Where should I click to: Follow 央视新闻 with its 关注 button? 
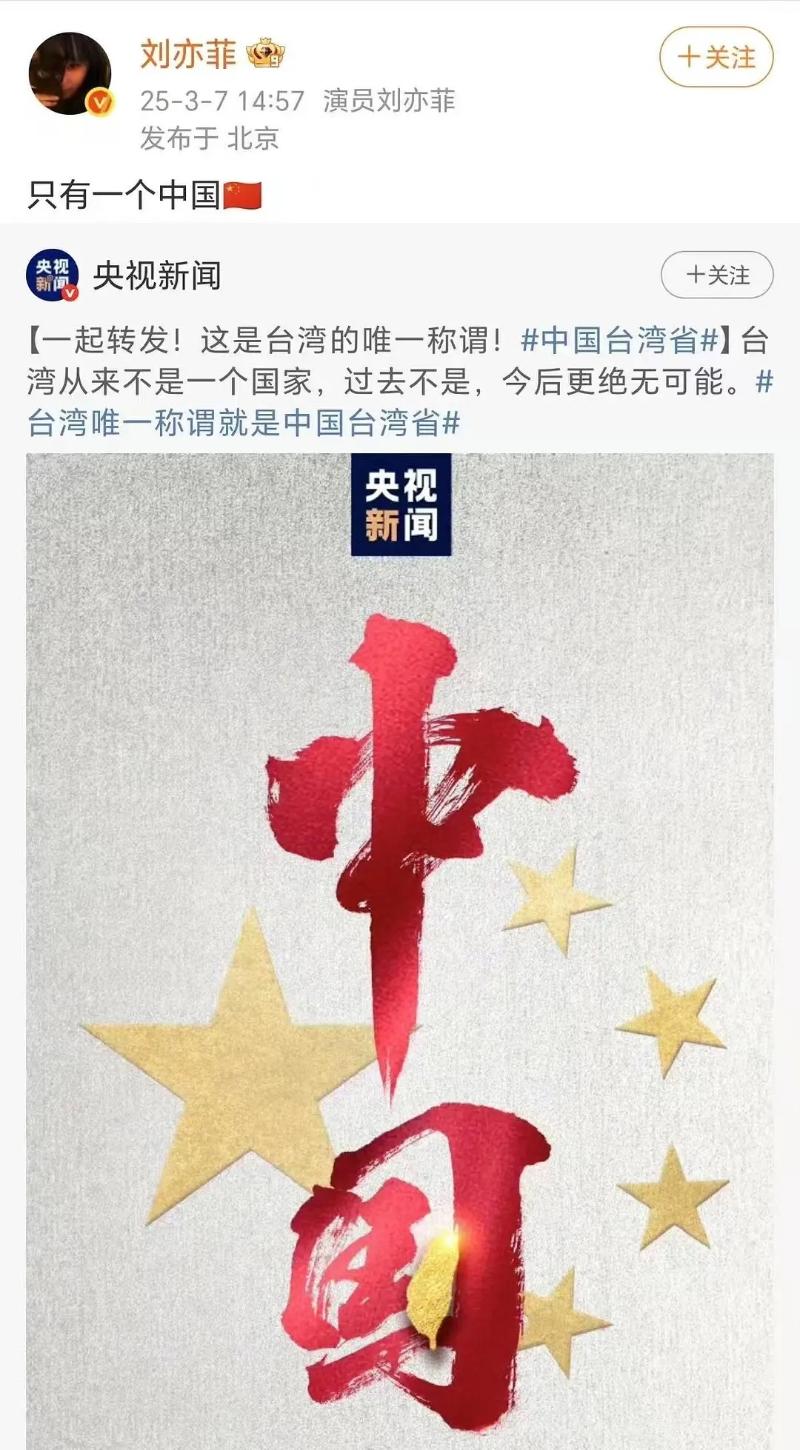(717, 275)
